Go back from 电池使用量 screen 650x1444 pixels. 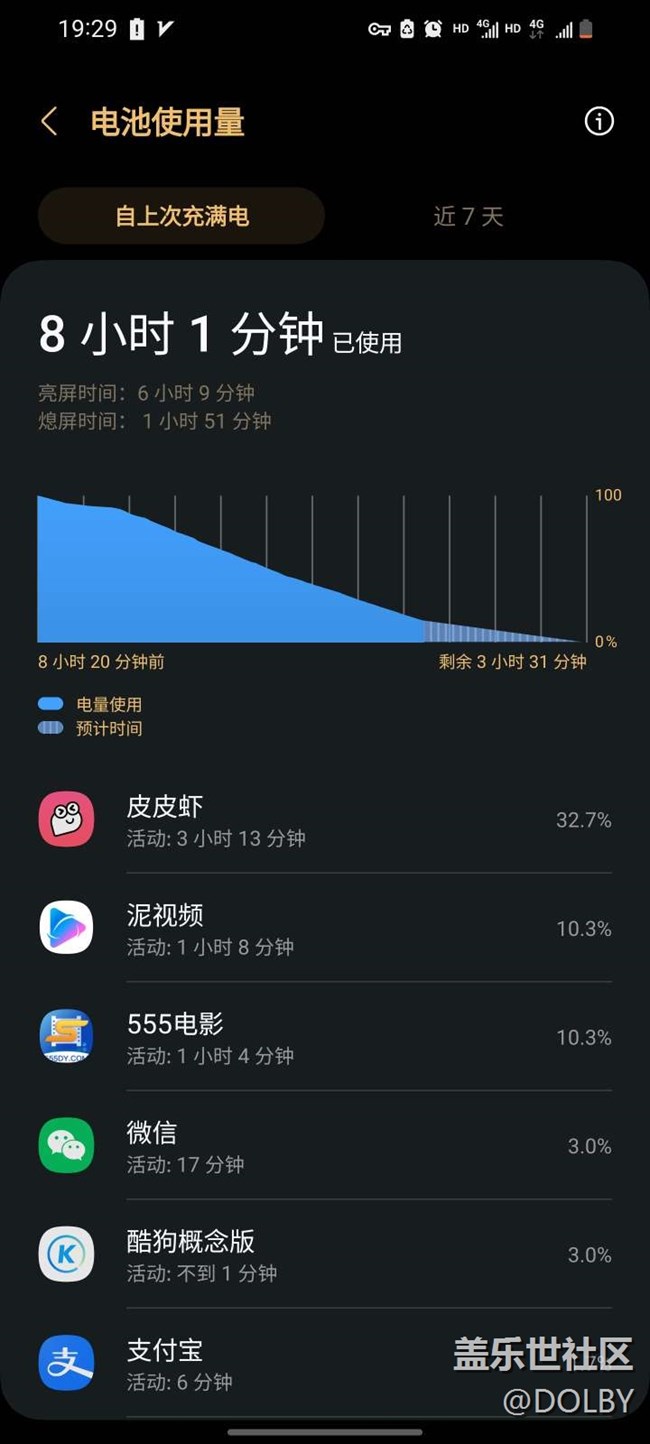click(49, 122)
